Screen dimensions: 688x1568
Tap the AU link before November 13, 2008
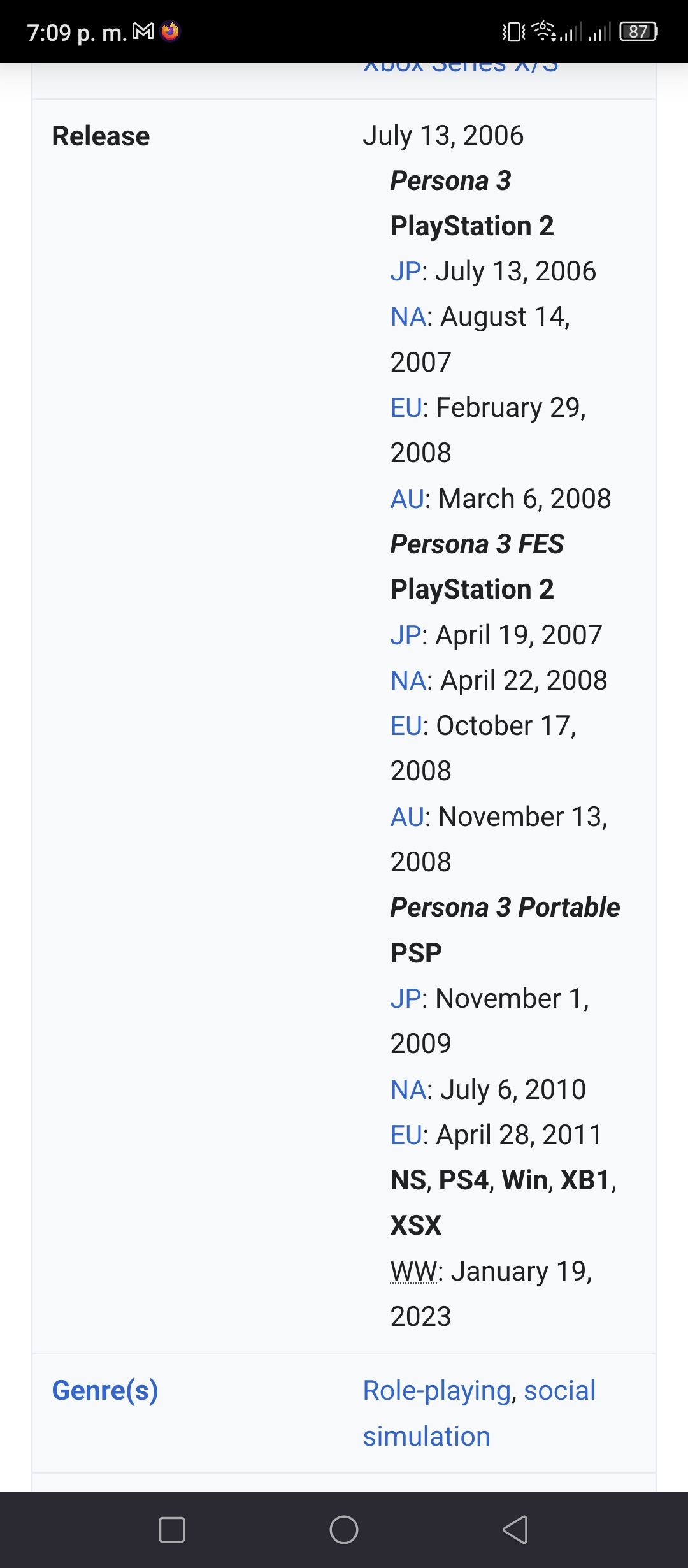[x=408, y=817]
